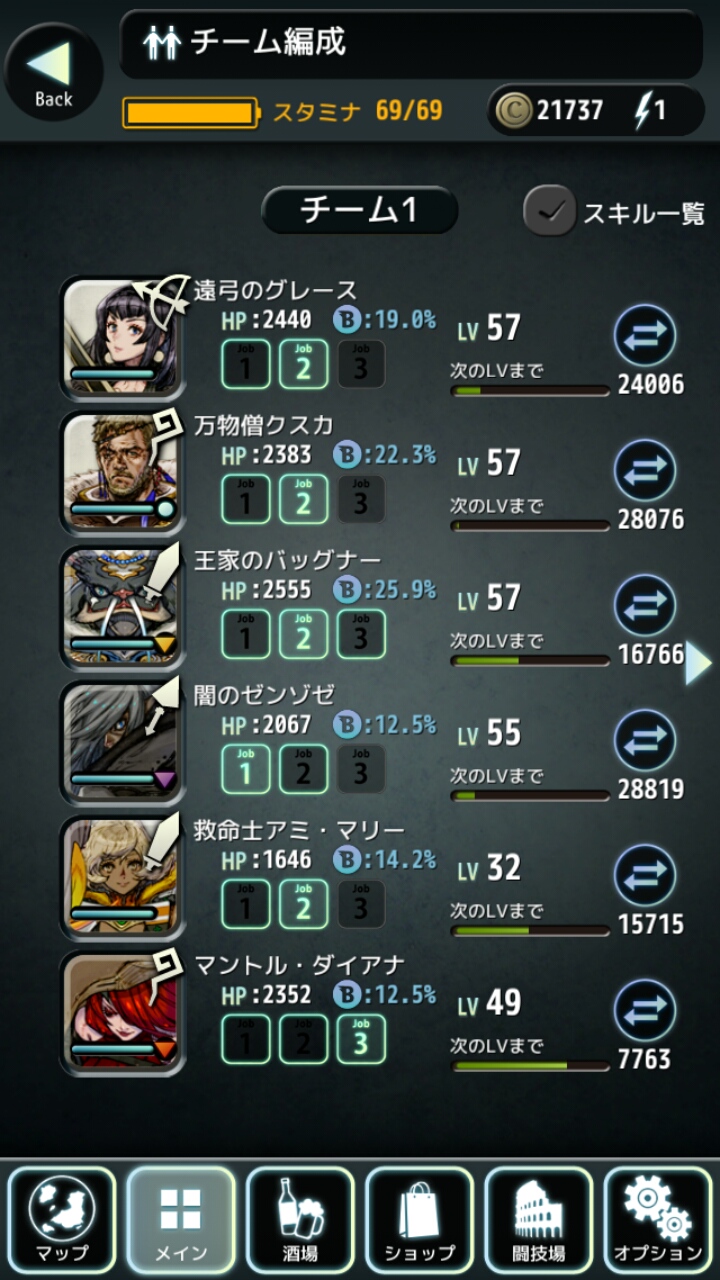The width and height of the screenshot is (720, 1280).
Task: Go back with the Back arrow
Action: [53, 72]
